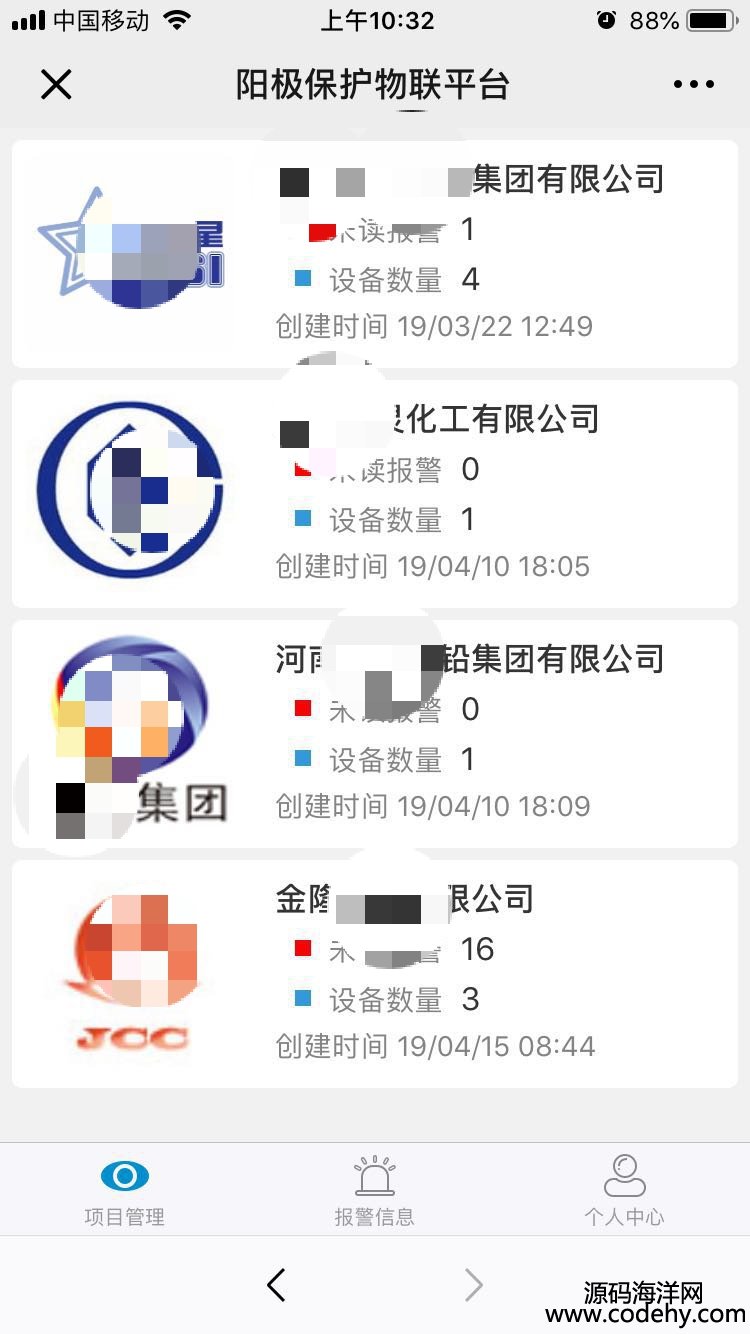This screenshot has width=750, height=1334.
Task: Switch to the 报警信息 tab
Action: [375, 1190]
